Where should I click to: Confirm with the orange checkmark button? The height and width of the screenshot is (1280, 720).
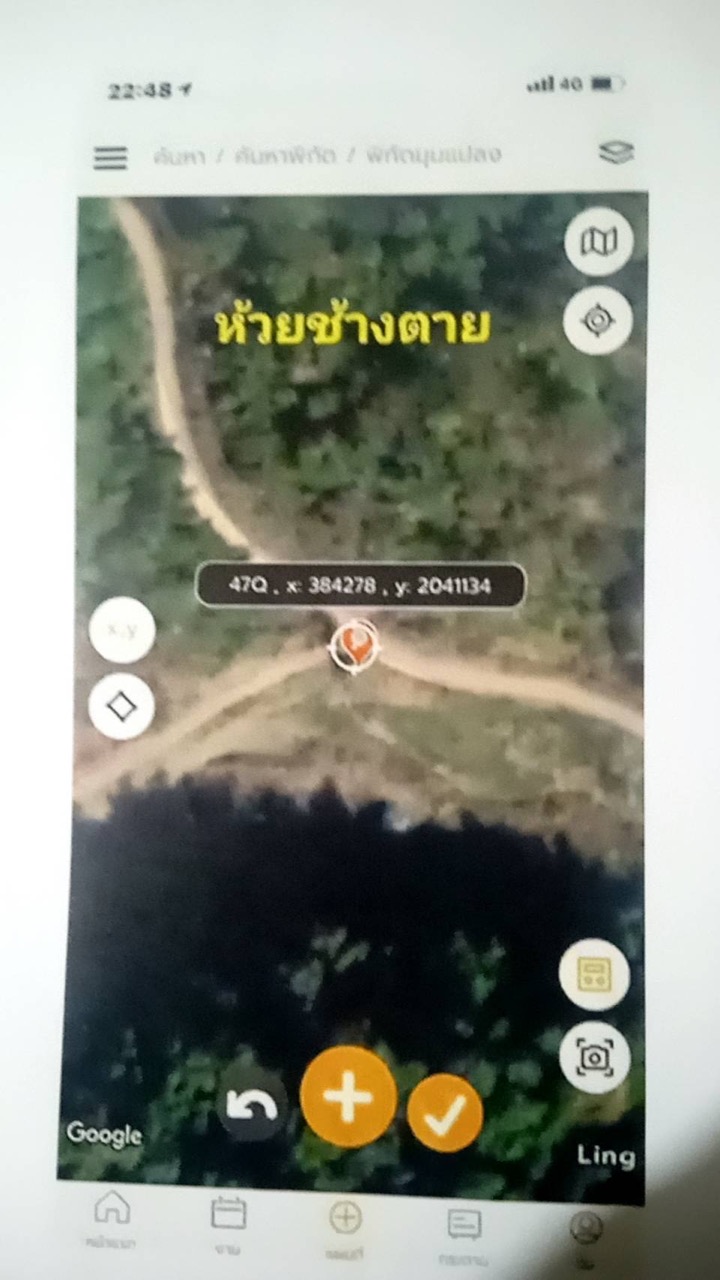coord(444,1113)
